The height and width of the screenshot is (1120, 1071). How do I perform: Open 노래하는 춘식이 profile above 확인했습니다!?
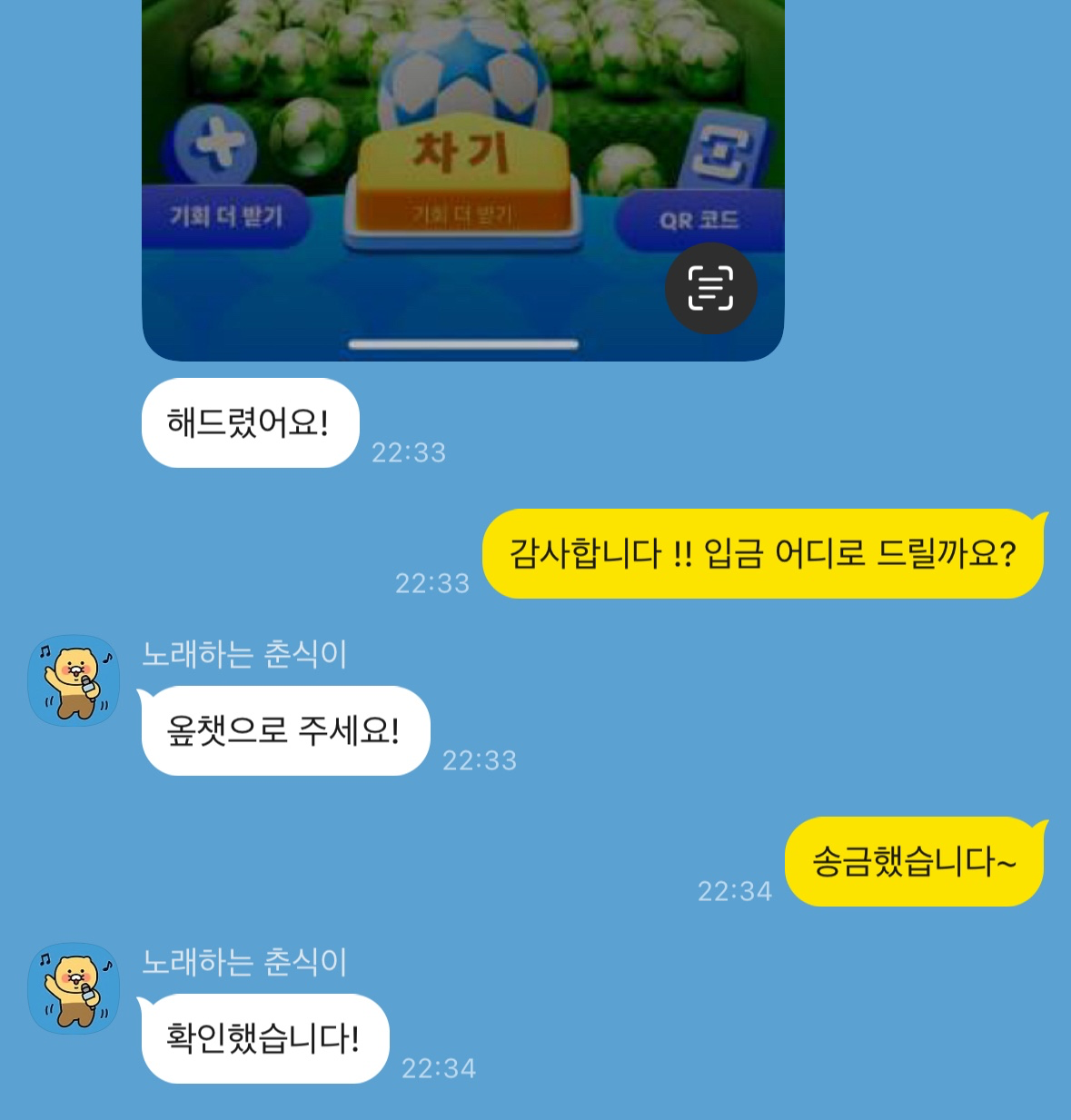click(74, 988)
